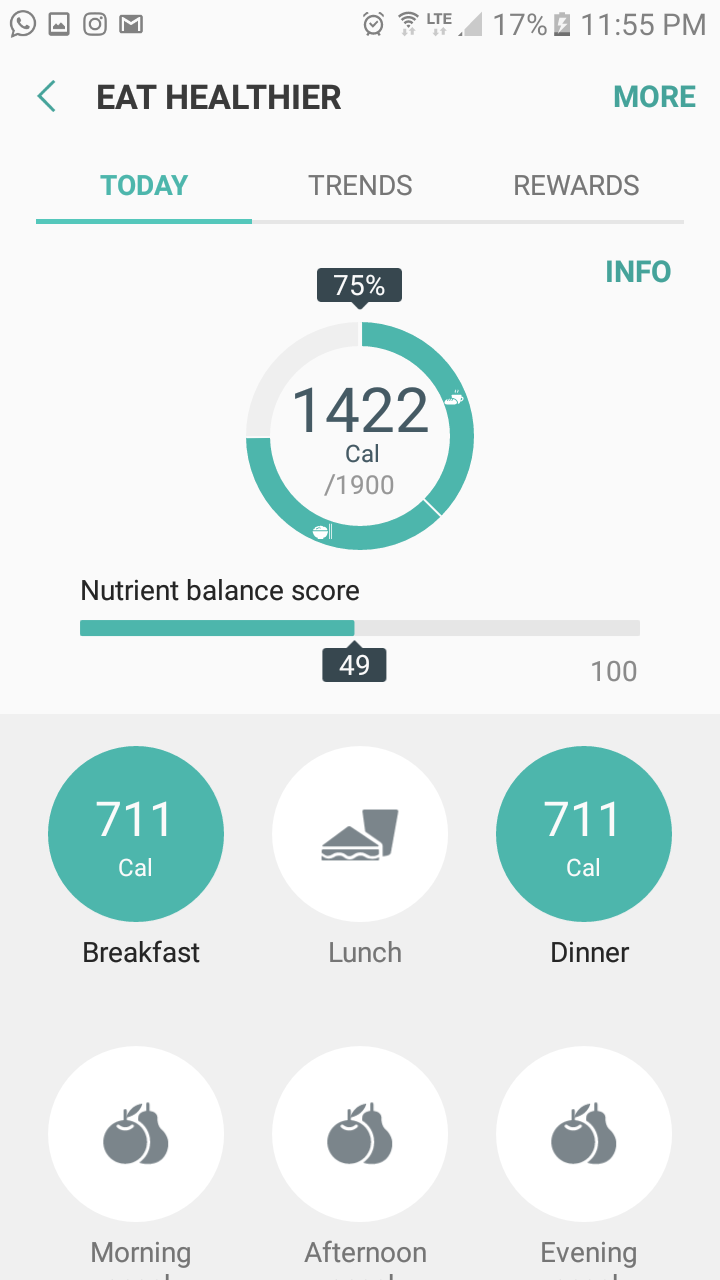This screenshot has height=1280, width=720.
Task: Switch to the Rewards tab
Action: [x=576, y=186]
